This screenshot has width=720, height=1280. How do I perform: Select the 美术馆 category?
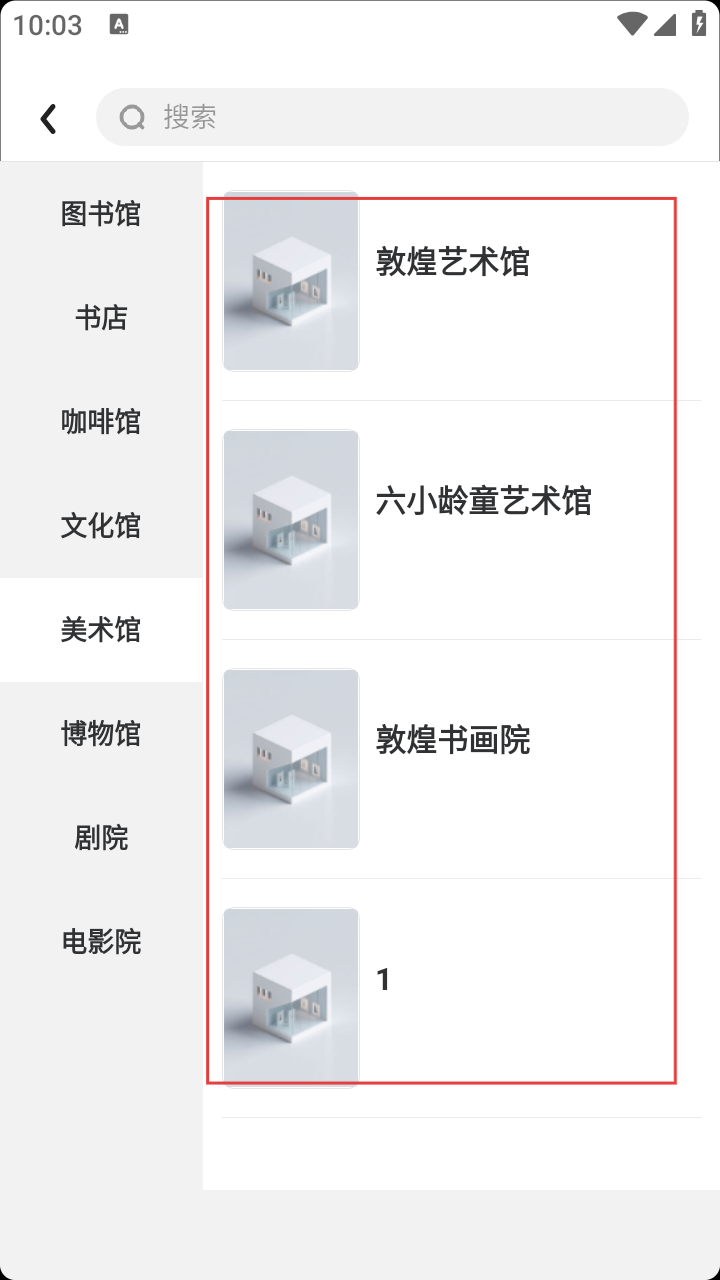point(101,630)
